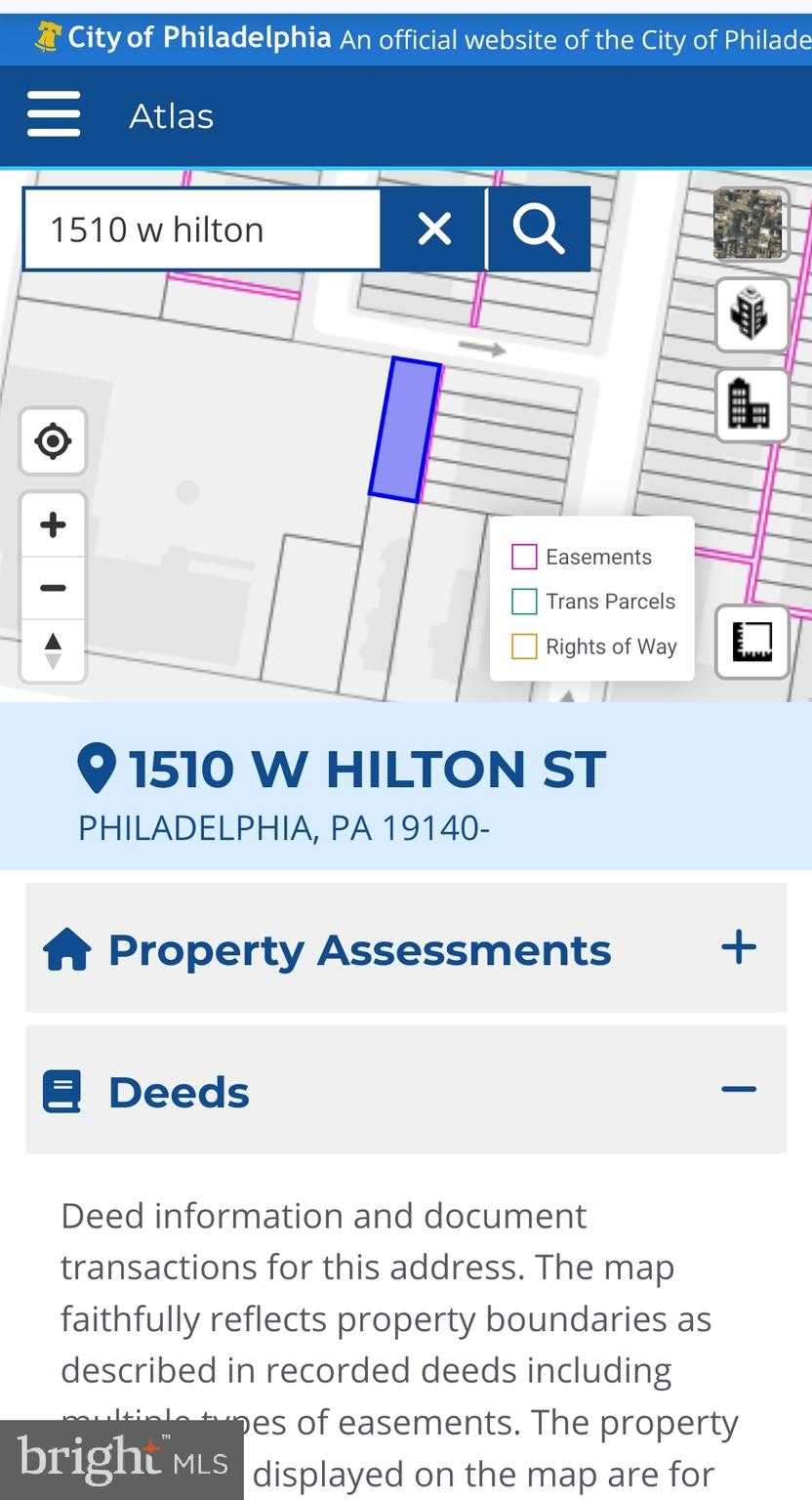
Task: Clear the search with the X button
Action: click(432, 228)
